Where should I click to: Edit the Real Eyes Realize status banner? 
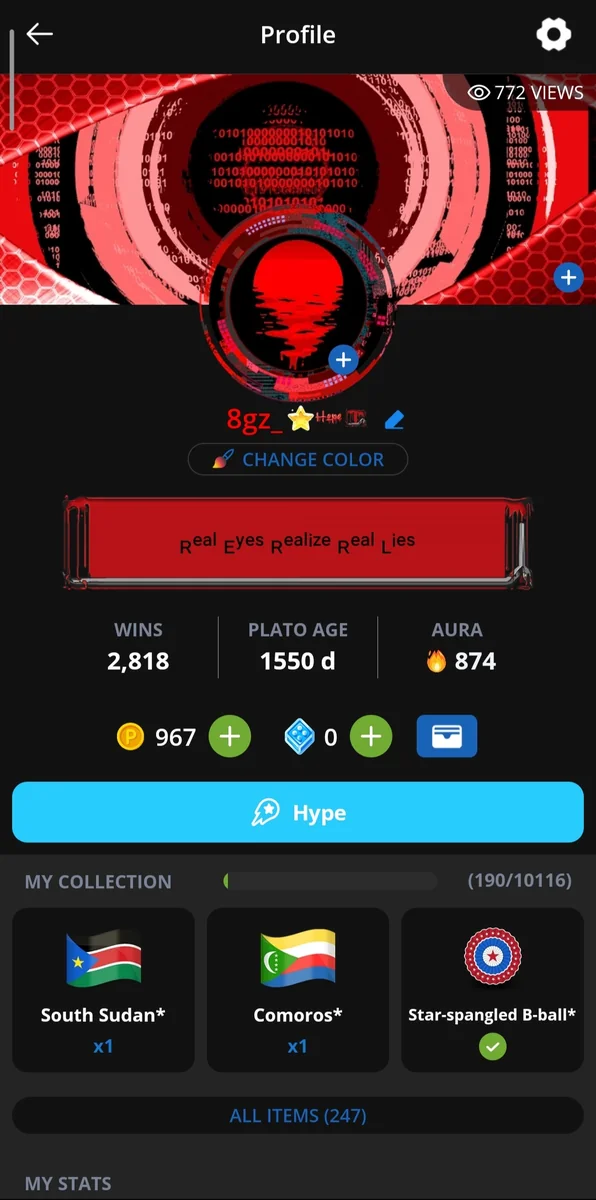tap(298, 541)
